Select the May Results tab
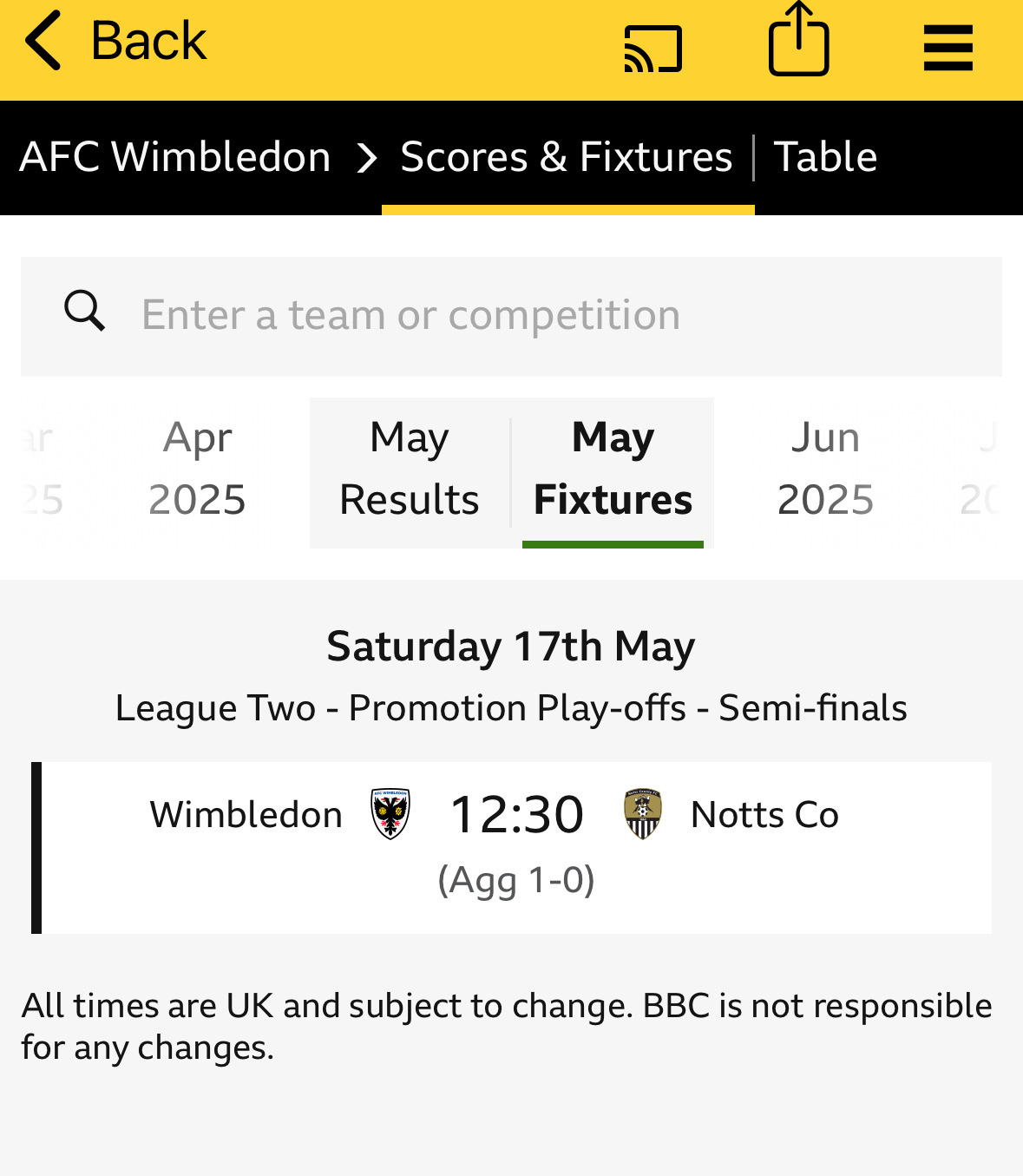This screenshot has height=1176, width=1023. 409,469
